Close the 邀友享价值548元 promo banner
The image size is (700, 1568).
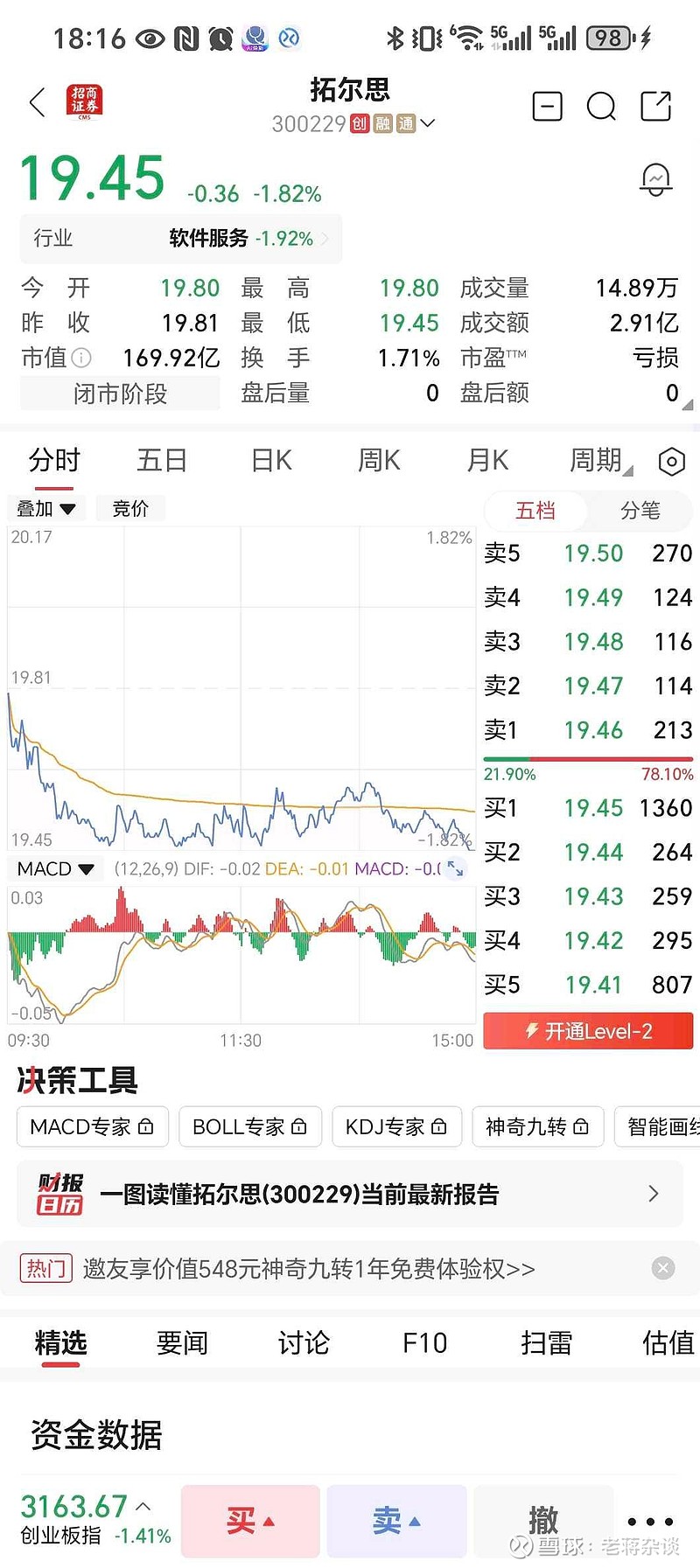(x=662, y=1267)
